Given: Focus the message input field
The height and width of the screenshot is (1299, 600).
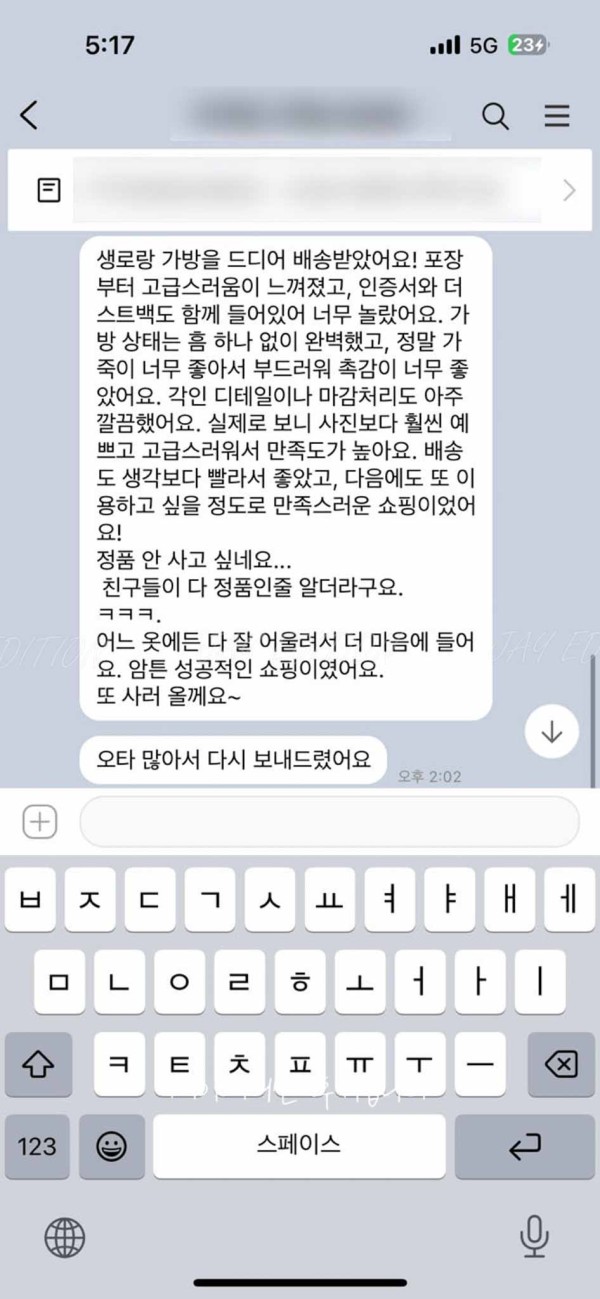Looking at the screenshot, I should tap(328, 822).
